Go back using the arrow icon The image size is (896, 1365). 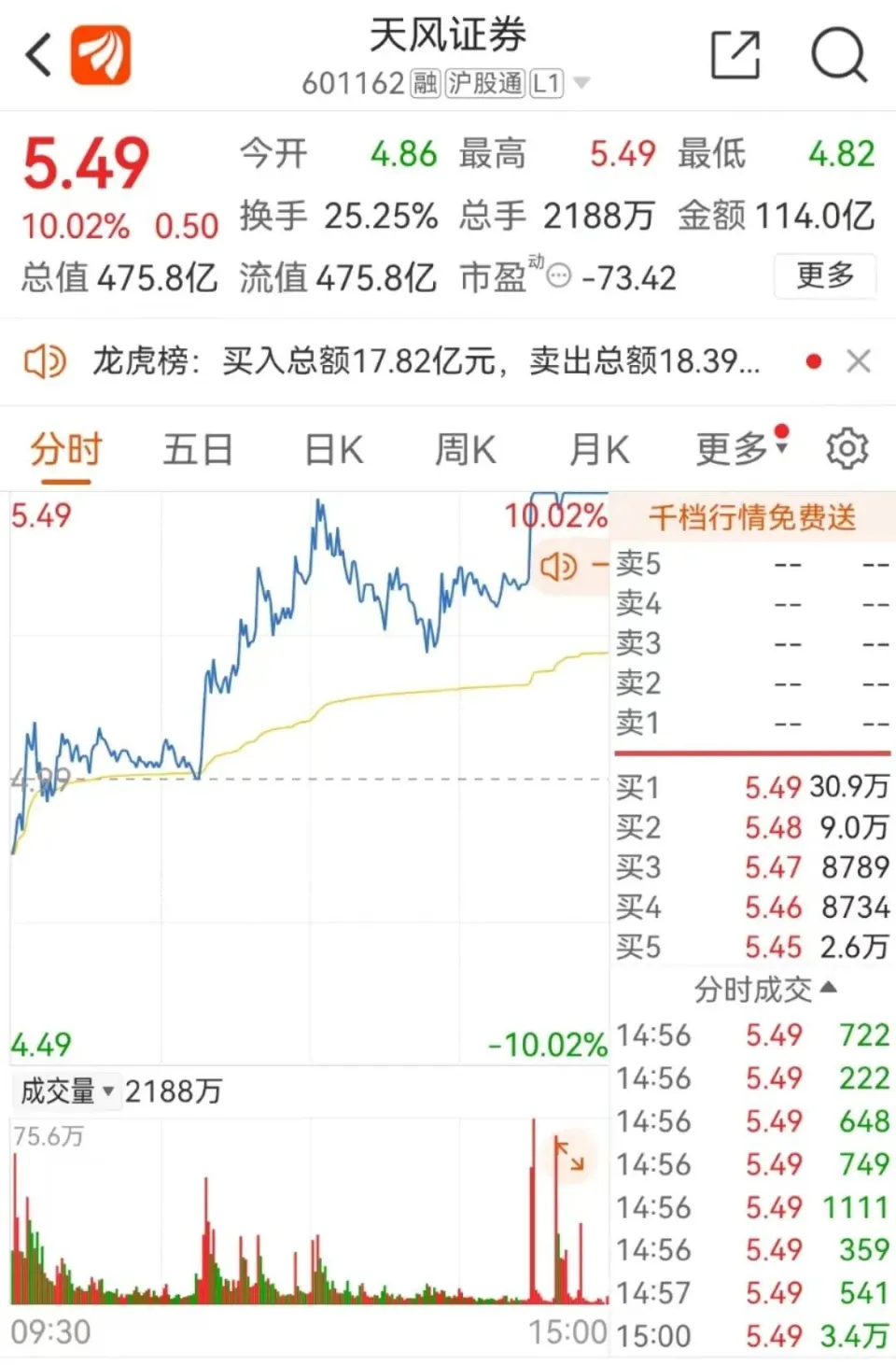[x=39, y=56]
